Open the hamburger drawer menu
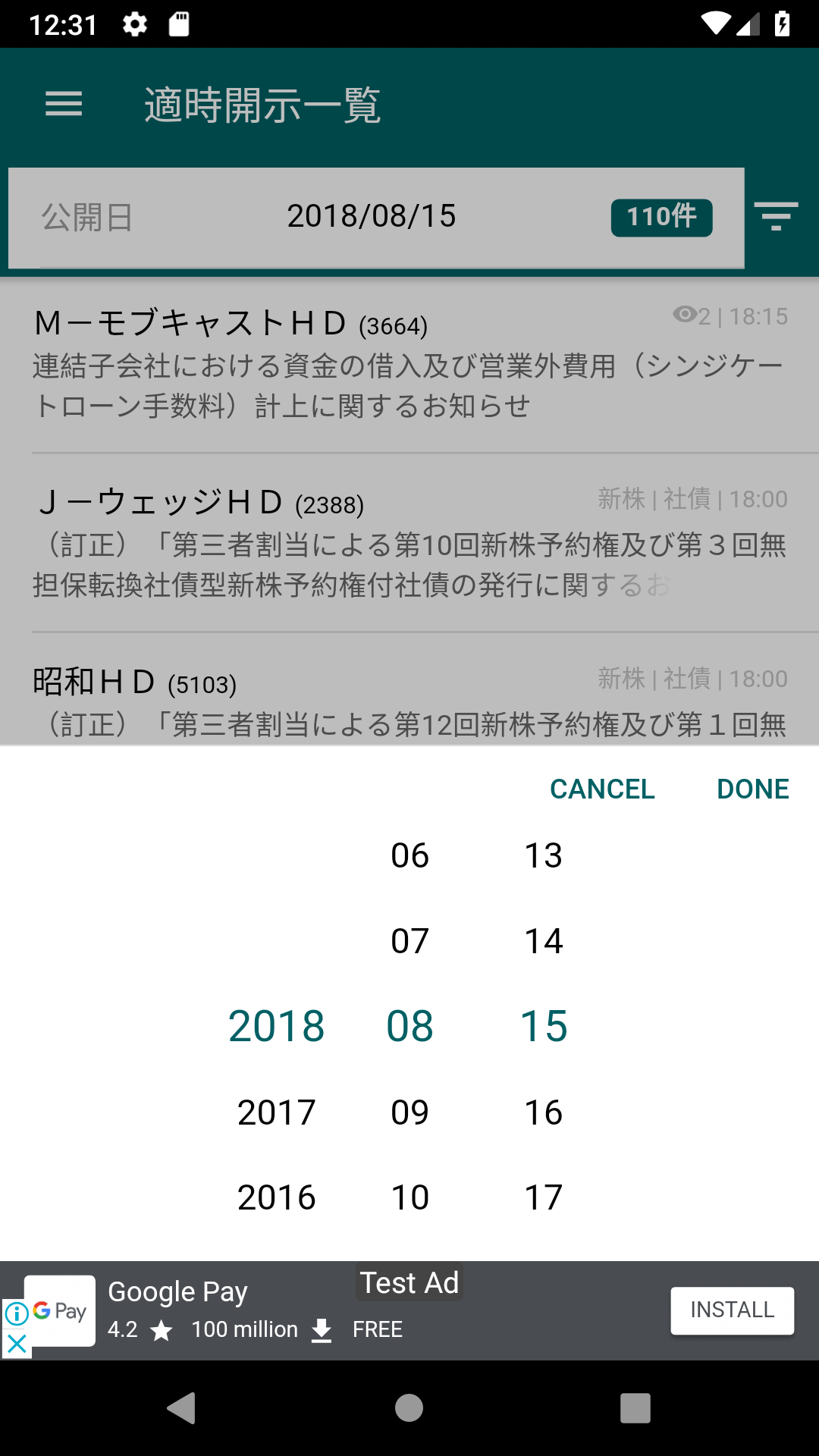This screenshot has height=1456, width=819. (x=64, y=104)
